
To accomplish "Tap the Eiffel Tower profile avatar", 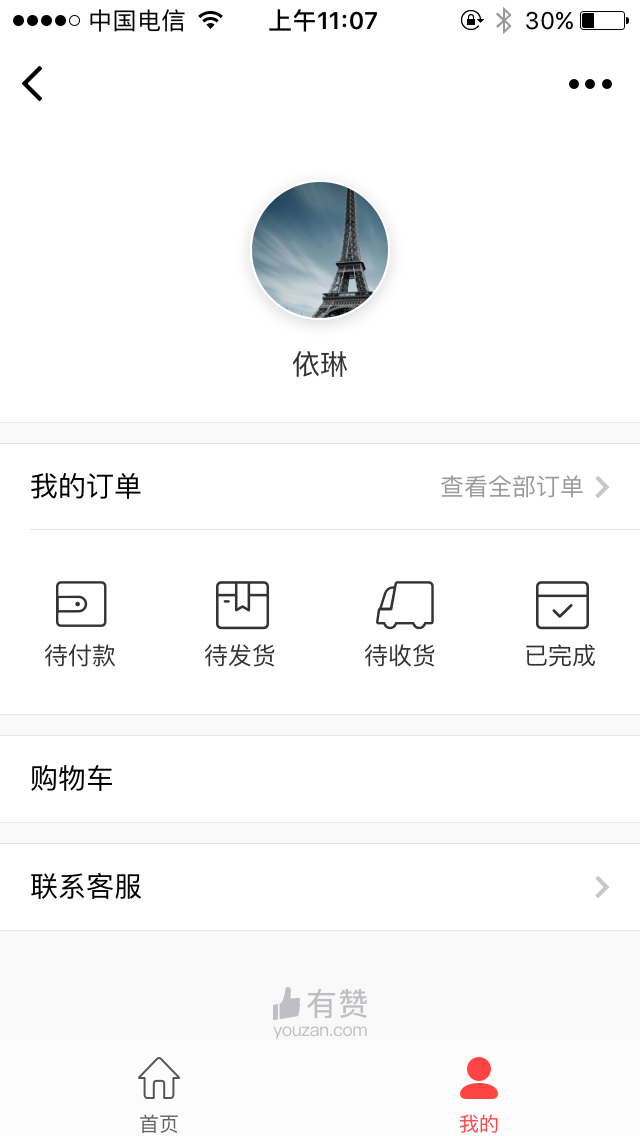I will (x=320, y=250).
